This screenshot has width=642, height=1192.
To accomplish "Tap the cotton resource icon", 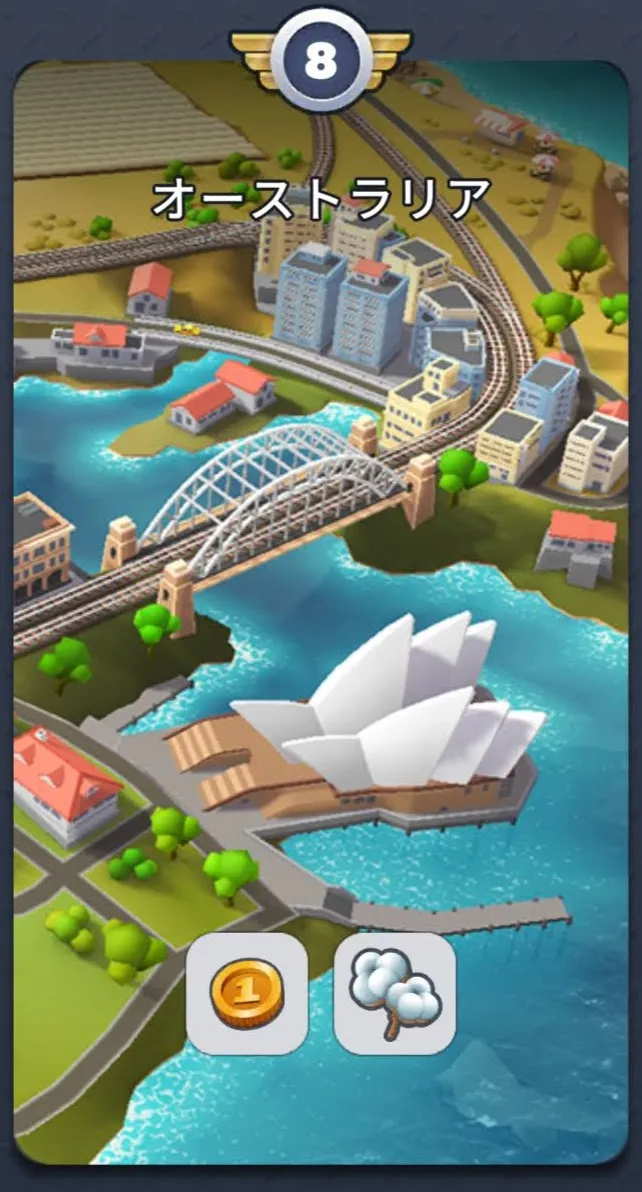I will coord(395,994).
